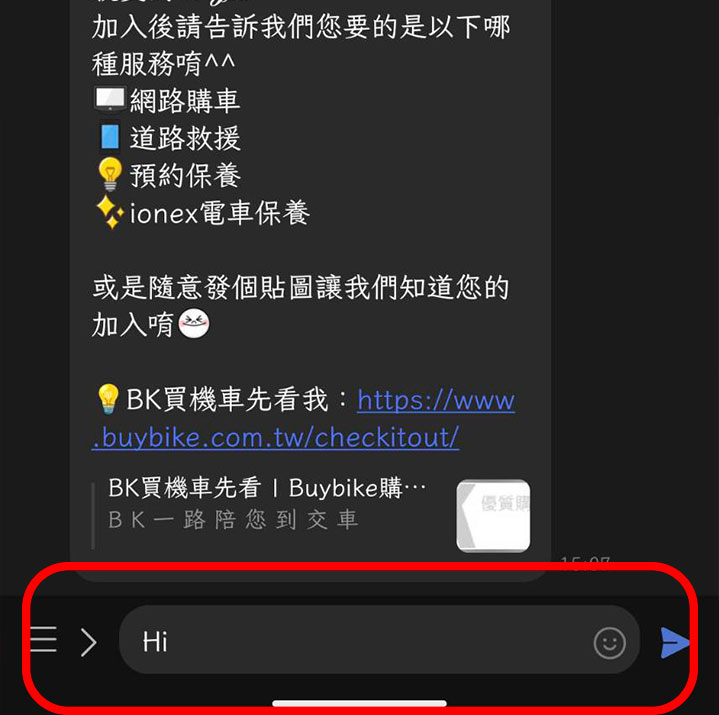719x715 pixels.
Task: Open the emoji sticker picker
Action: (609, 642)
